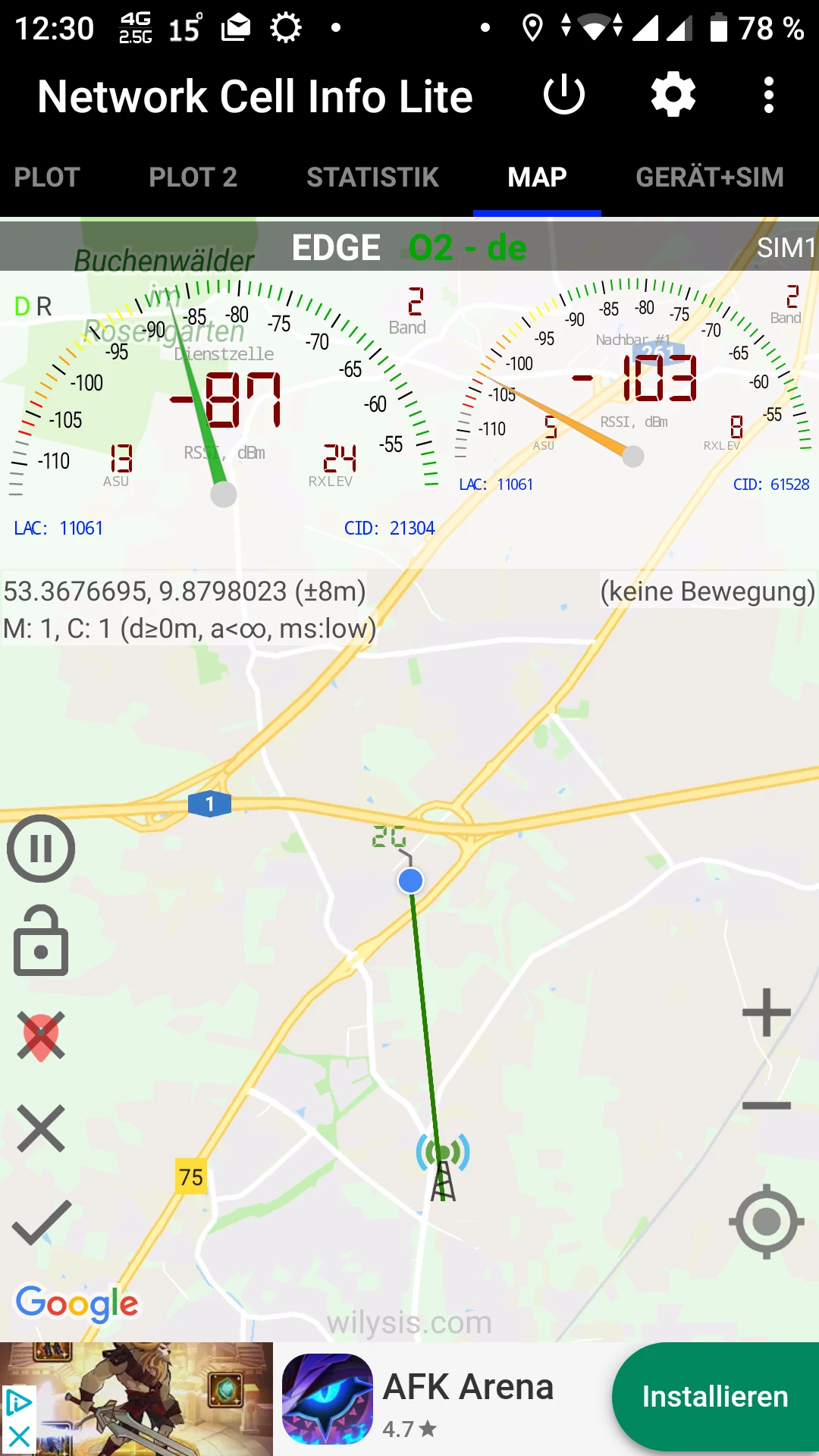The height and width of the screenshot is (1456, 819).
Task: Select the GERÄT+SIM tab
Action: pos(709,177)
